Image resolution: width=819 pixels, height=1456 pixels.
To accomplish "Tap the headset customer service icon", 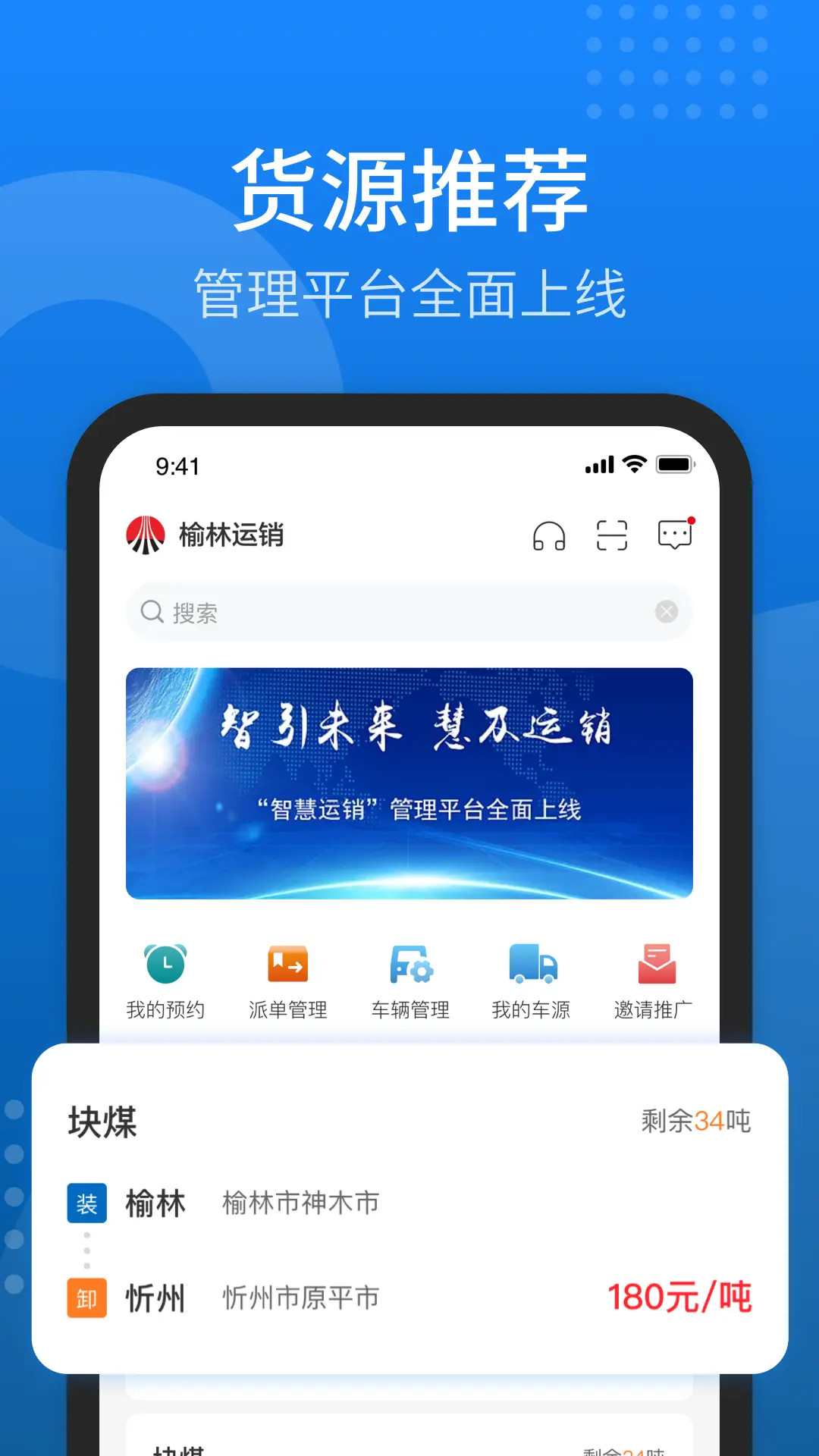I will pos(550,535).
